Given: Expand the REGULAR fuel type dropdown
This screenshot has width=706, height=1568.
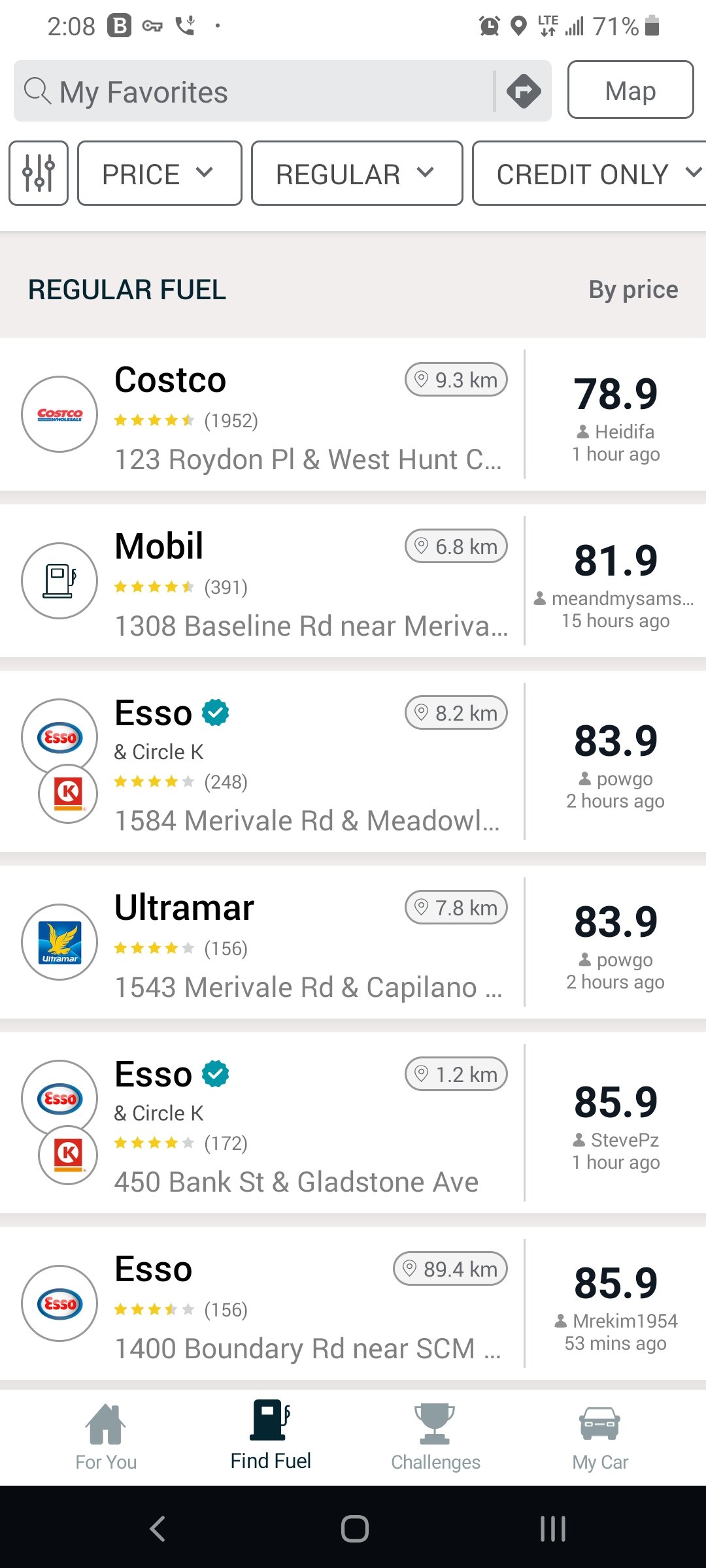Looking at the screenshot, I should pos(356,174).
